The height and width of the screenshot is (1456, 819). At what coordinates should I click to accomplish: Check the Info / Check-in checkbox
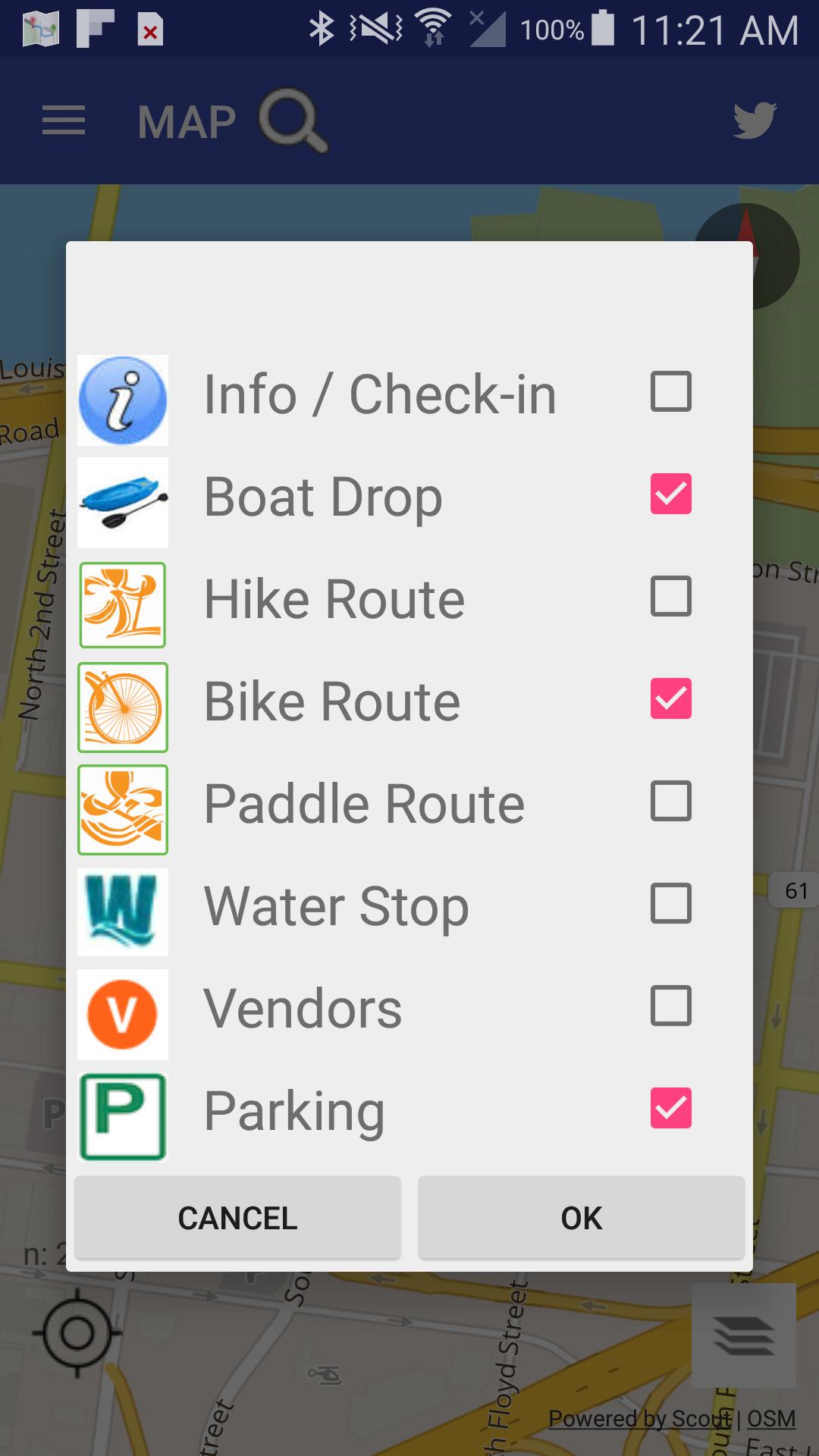point(671,391)
